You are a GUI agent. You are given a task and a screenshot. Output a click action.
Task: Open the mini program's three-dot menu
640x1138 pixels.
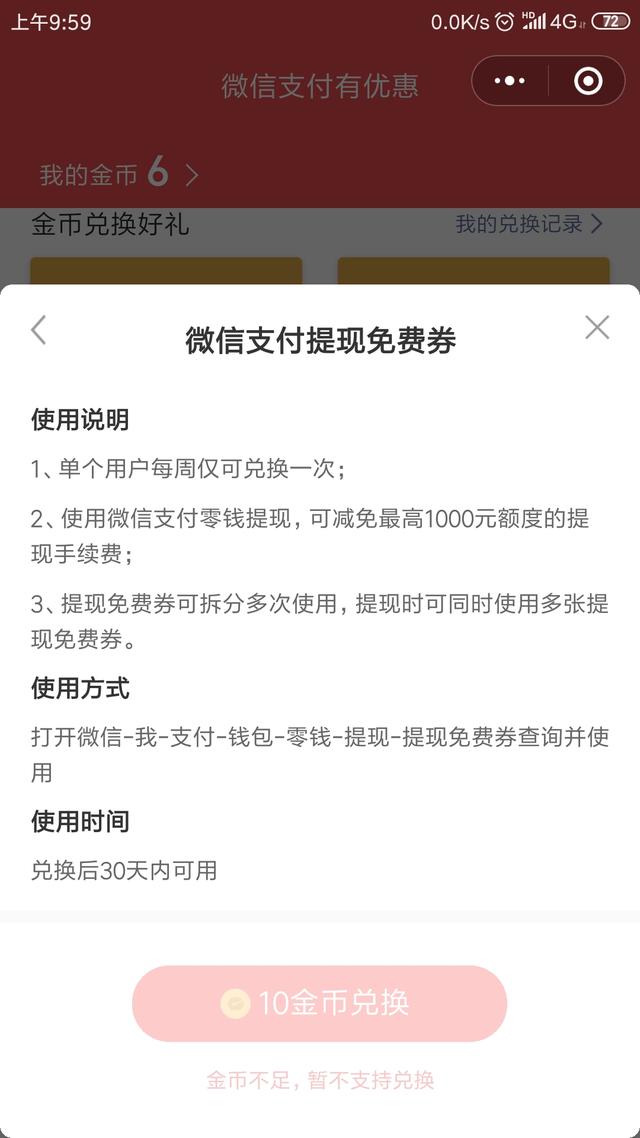(x=510, y=81)
